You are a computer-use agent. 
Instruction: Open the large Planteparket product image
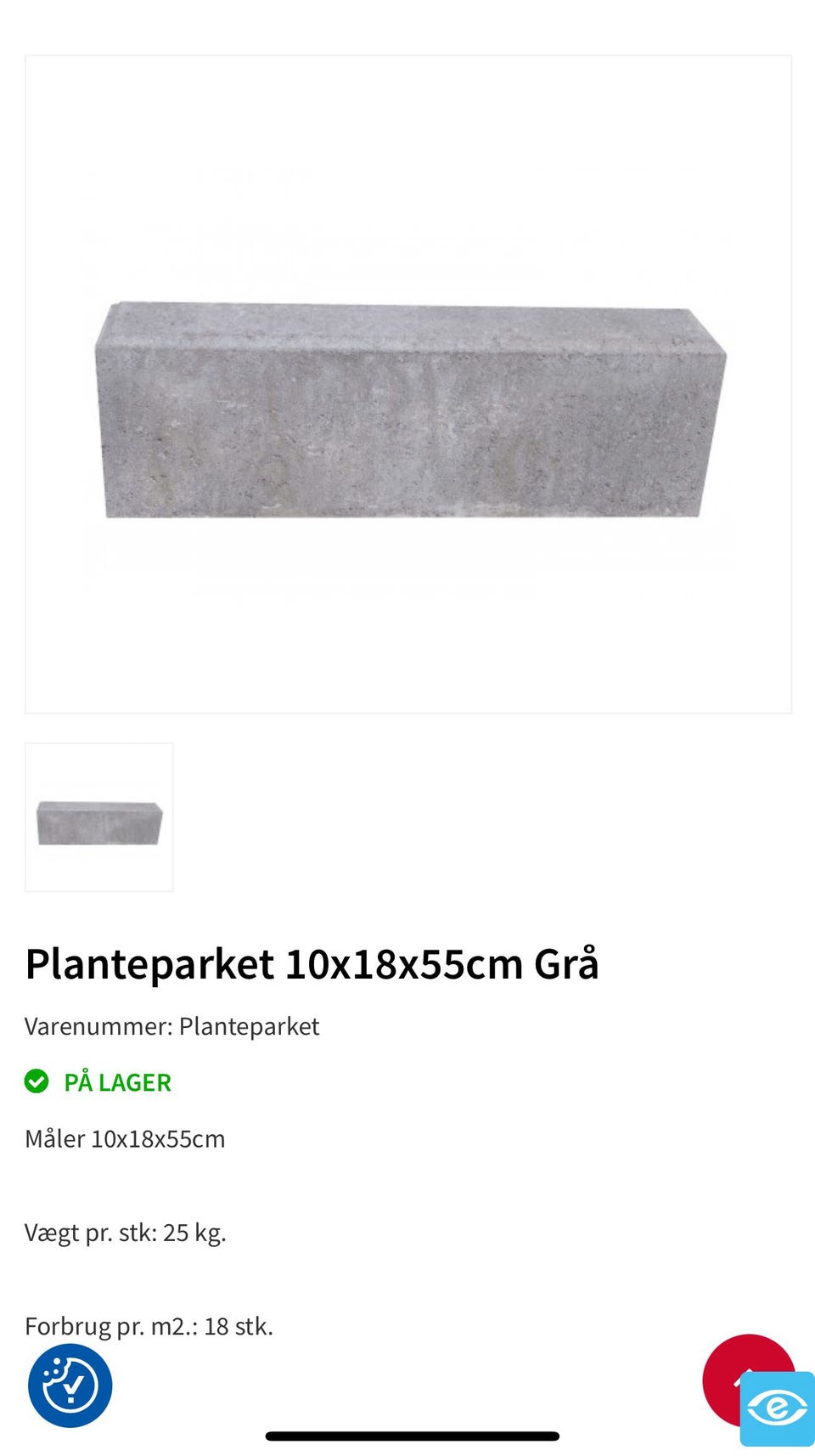(408, 384)
